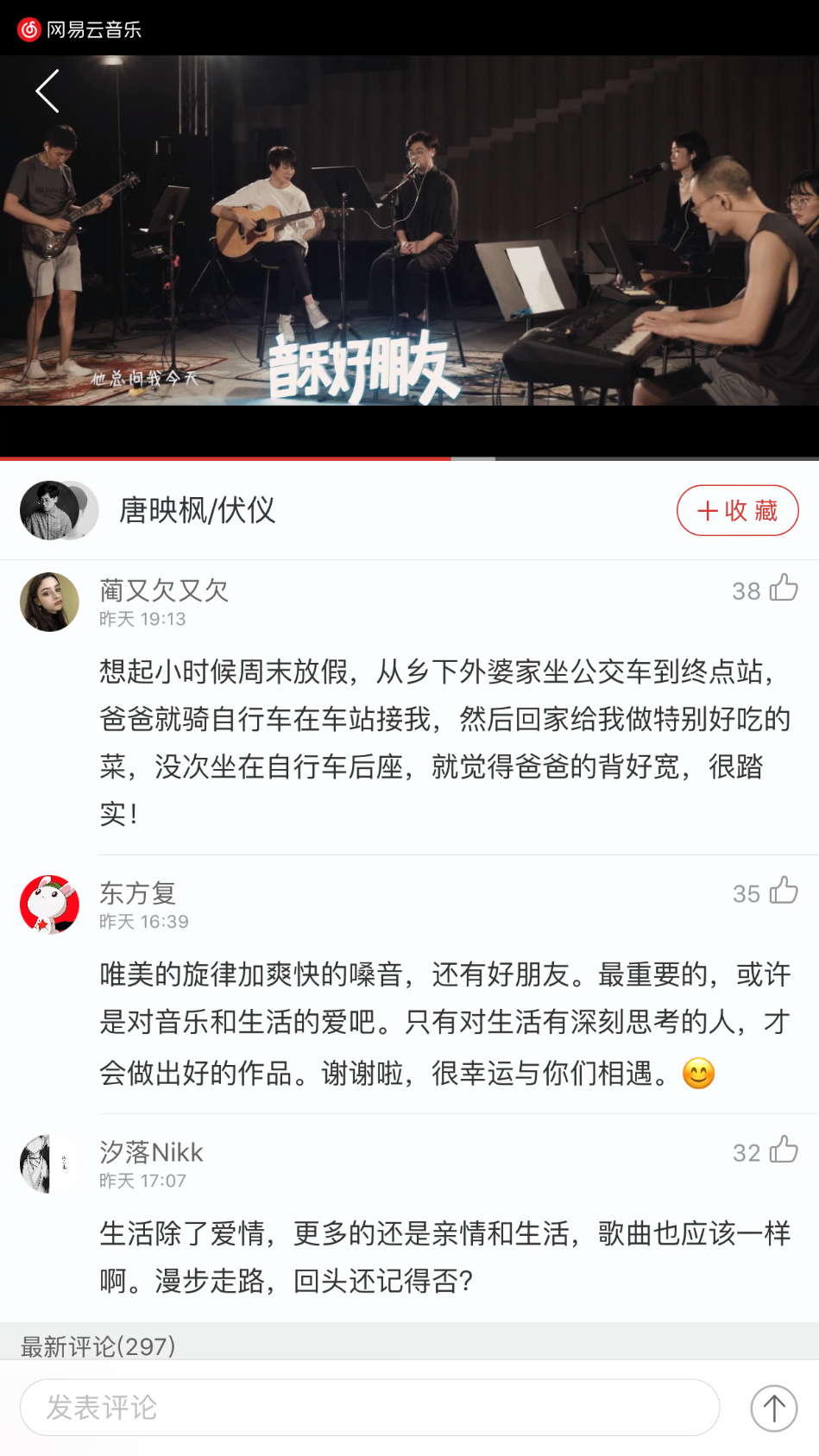
Task: Go back using the arrow over the video
Action: 47,91
